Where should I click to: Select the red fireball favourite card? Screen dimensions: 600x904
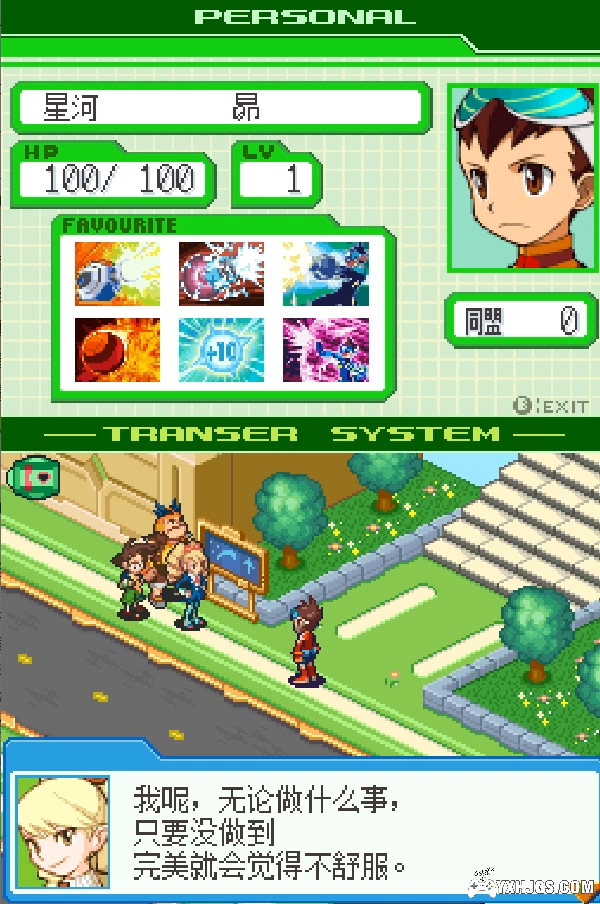(117, 350)
